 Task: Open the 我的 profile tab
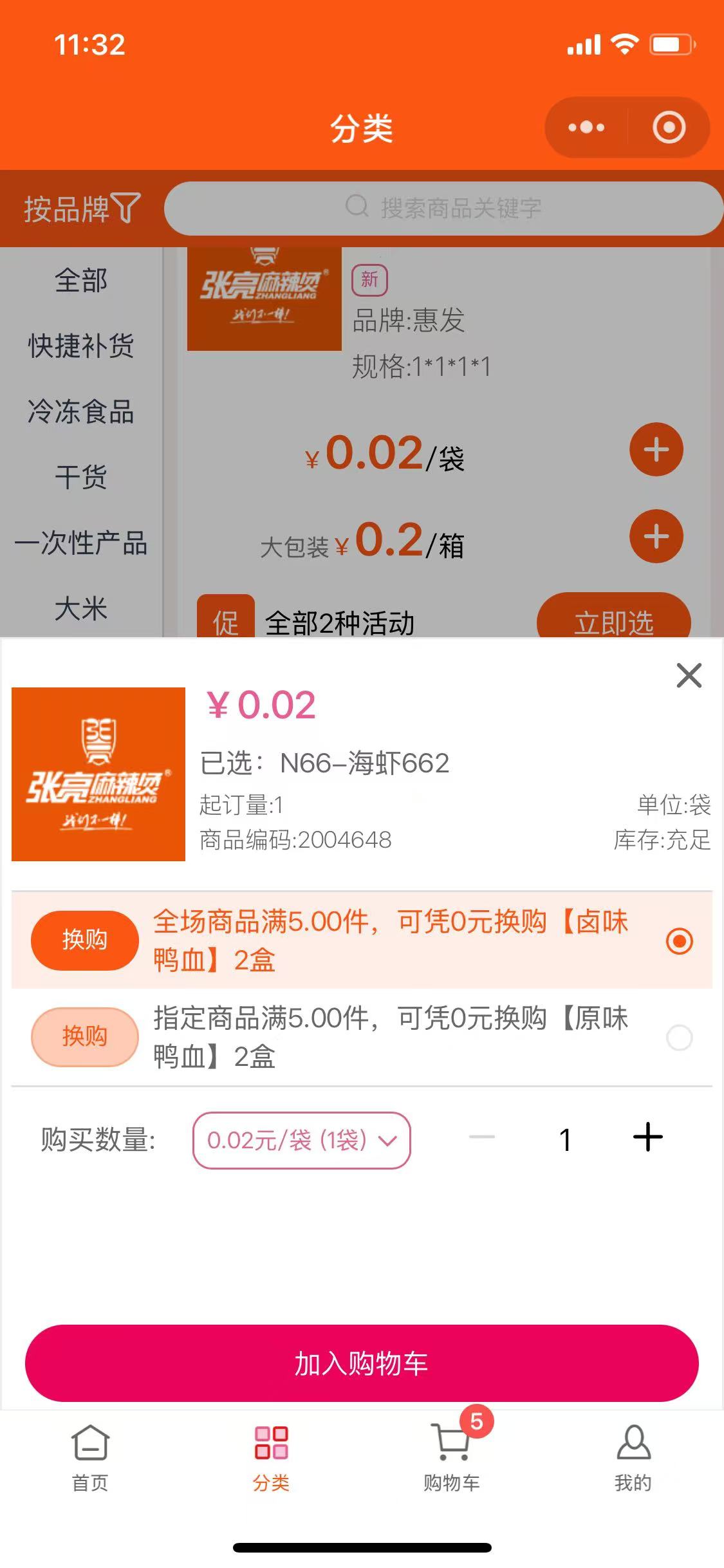(633, 1458)
